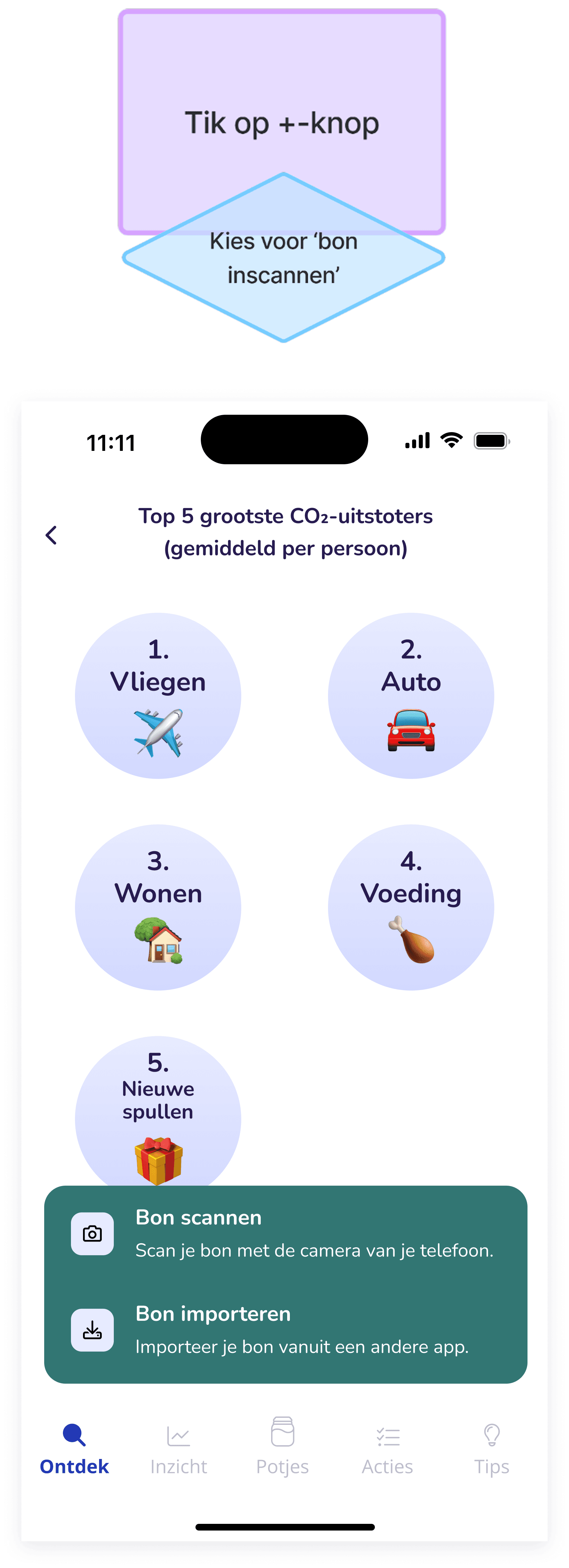Screen dimensions: 569x1568
Task: Open the Voeding category
Action: pos(411,907)
